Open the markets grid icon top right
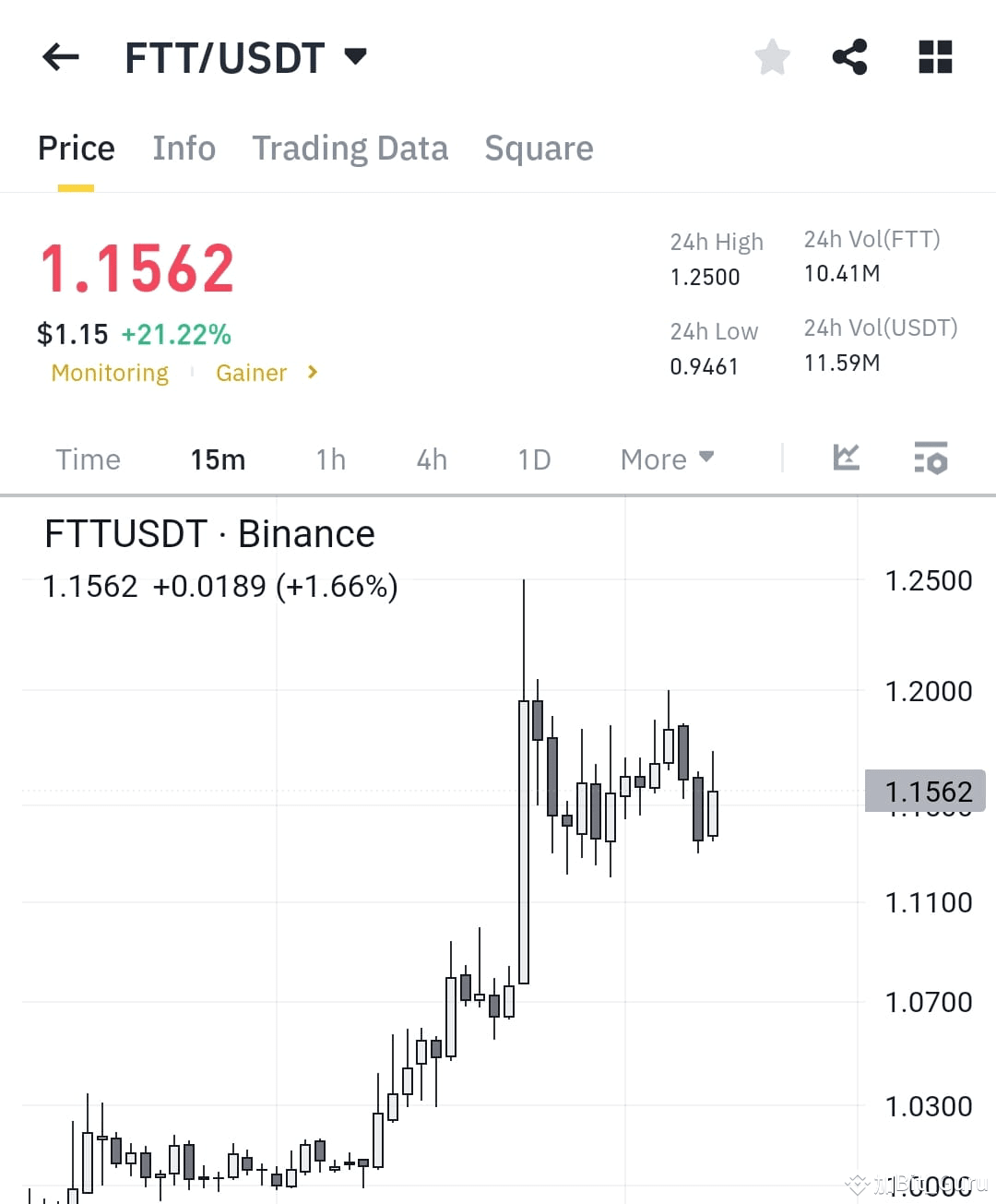 tap(934, 57)
